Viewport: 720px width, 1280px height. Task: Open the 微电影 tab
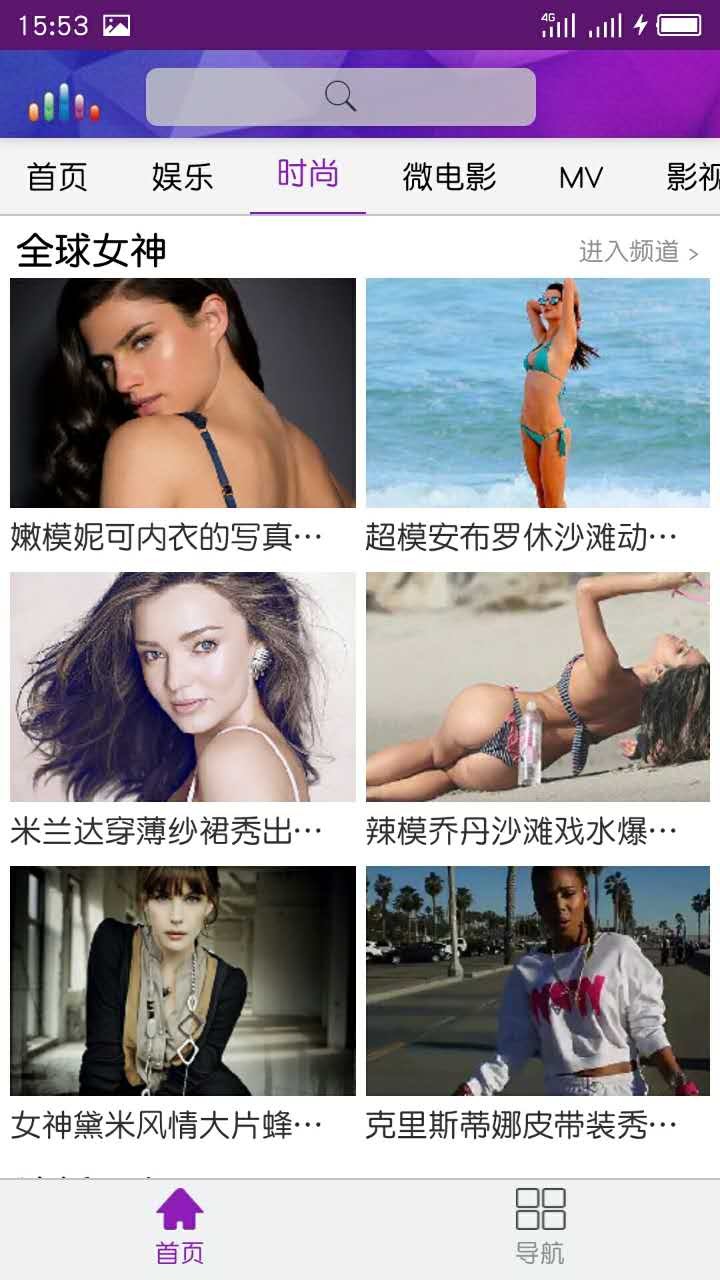pos(449,177)
